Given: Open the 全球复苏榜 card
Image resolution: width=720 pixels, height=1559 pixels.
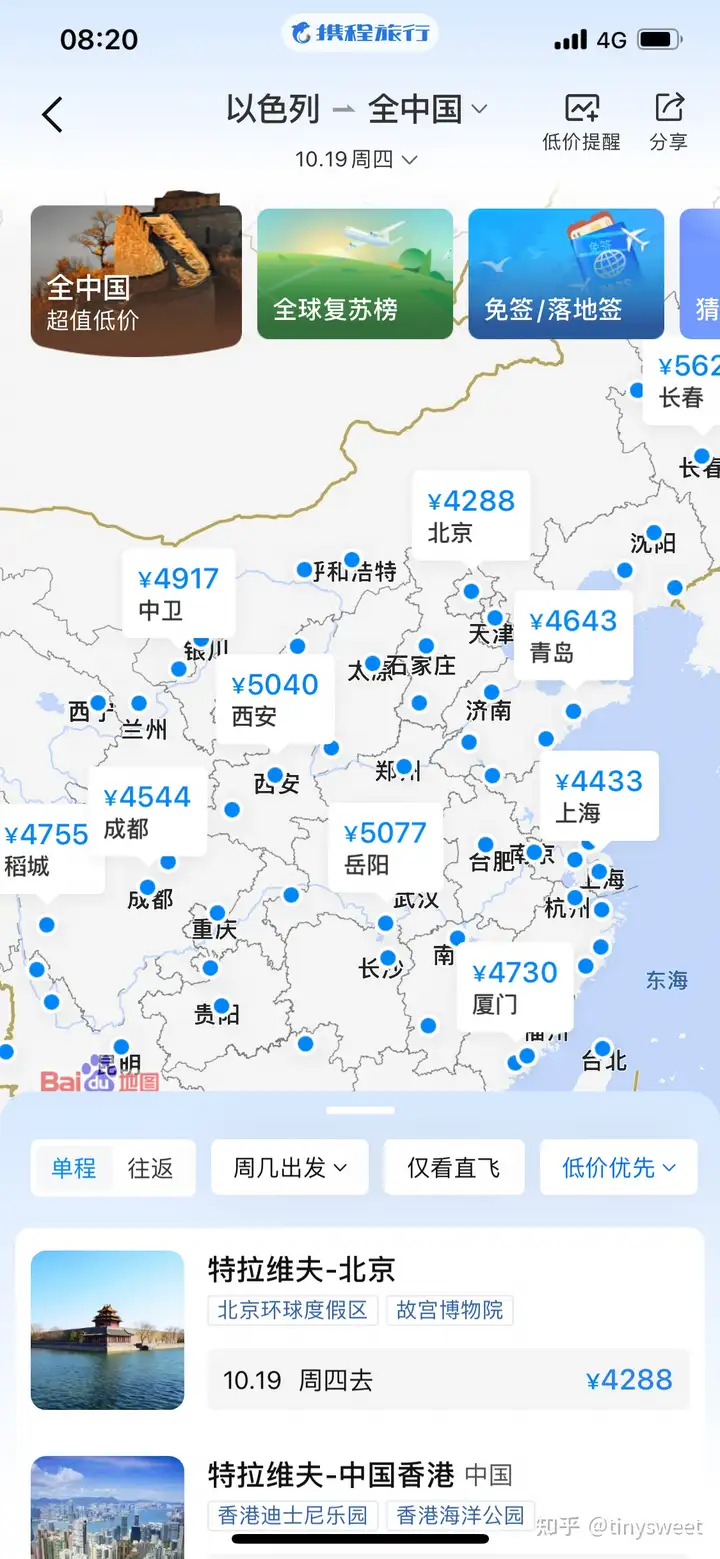Looking at the screenshot, I should tap(355, 274).
